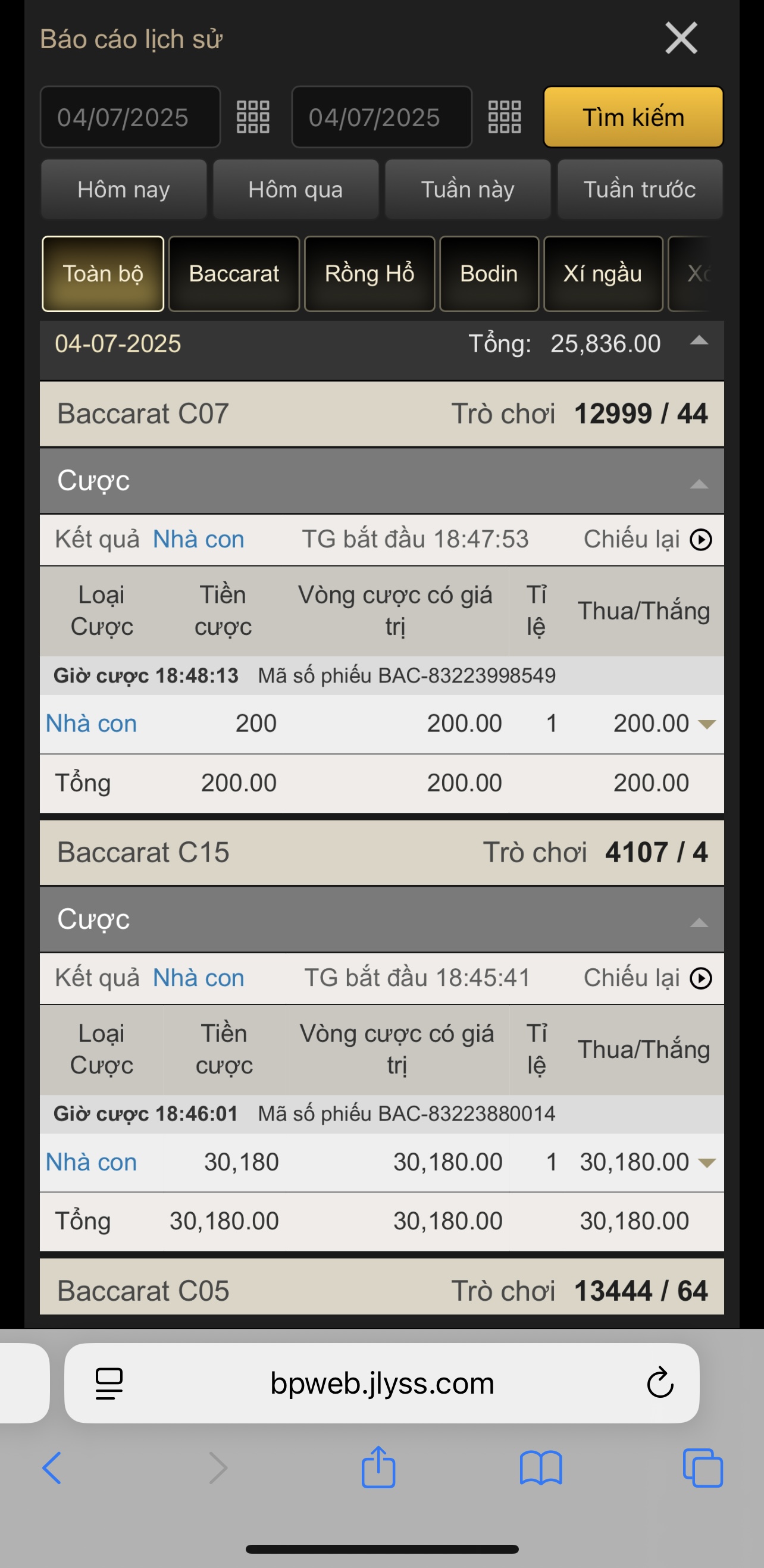
Task: Collapse the 04-07-2025 total section
Action: coord(699,341)
